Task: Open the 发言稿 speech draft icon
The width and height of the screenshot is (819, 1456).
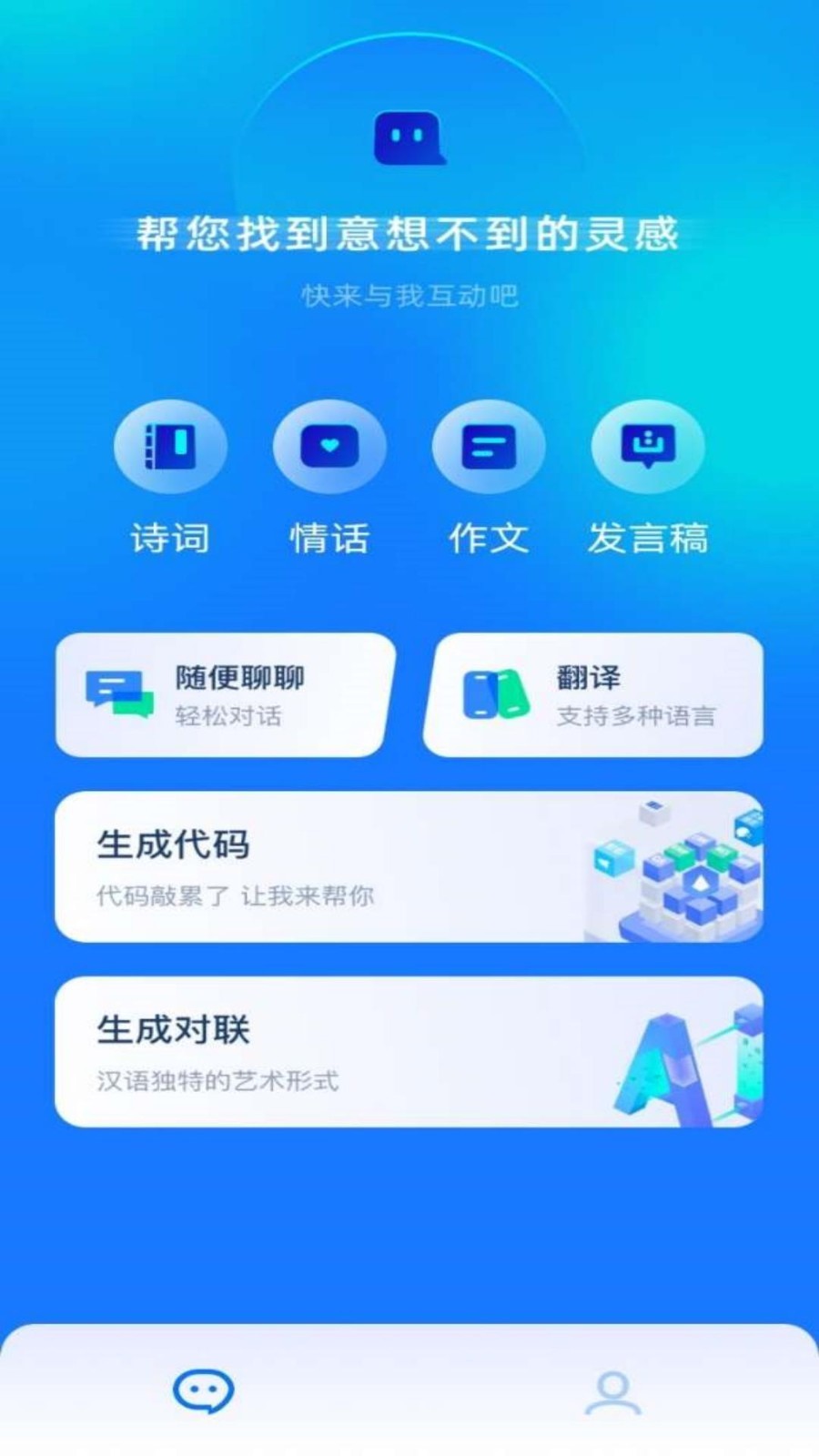Action: [x=647, y=444]
